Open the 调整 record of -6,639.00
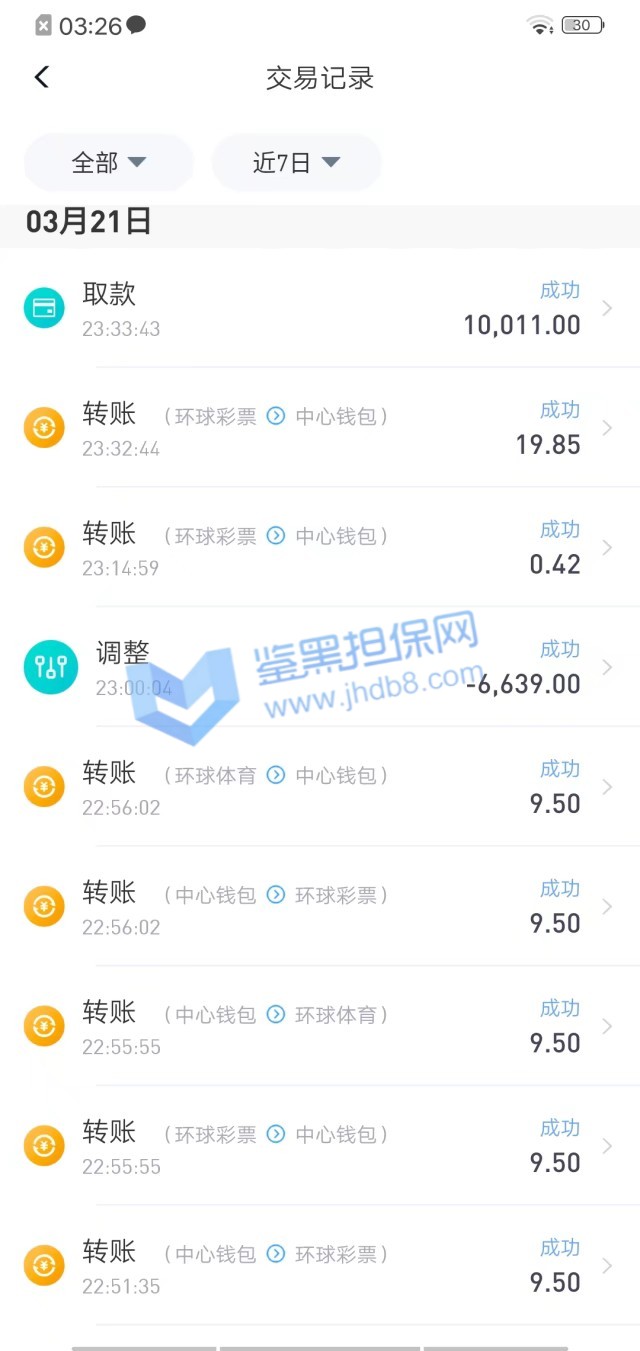This screenshot has width=640, height=1351. 320,667
